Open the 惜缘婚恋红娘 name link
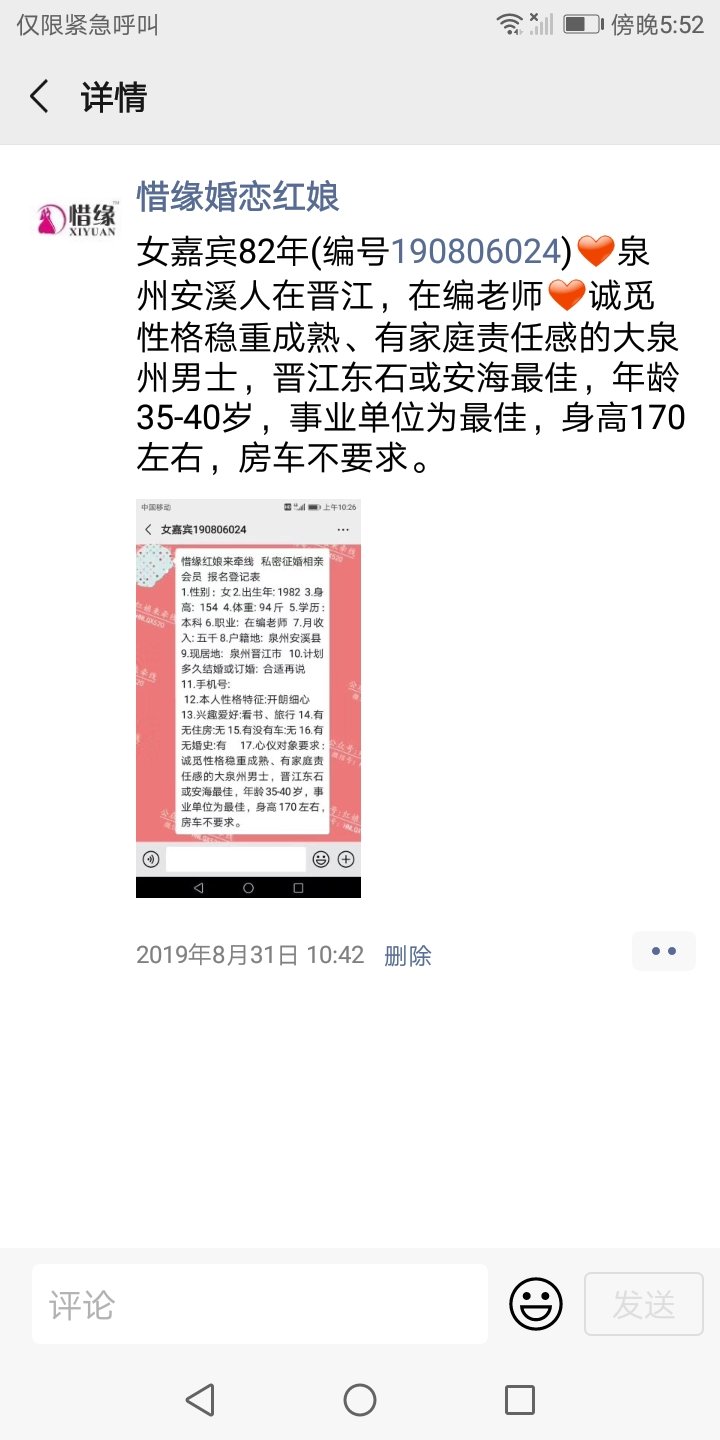 click(x=238, y=196)
